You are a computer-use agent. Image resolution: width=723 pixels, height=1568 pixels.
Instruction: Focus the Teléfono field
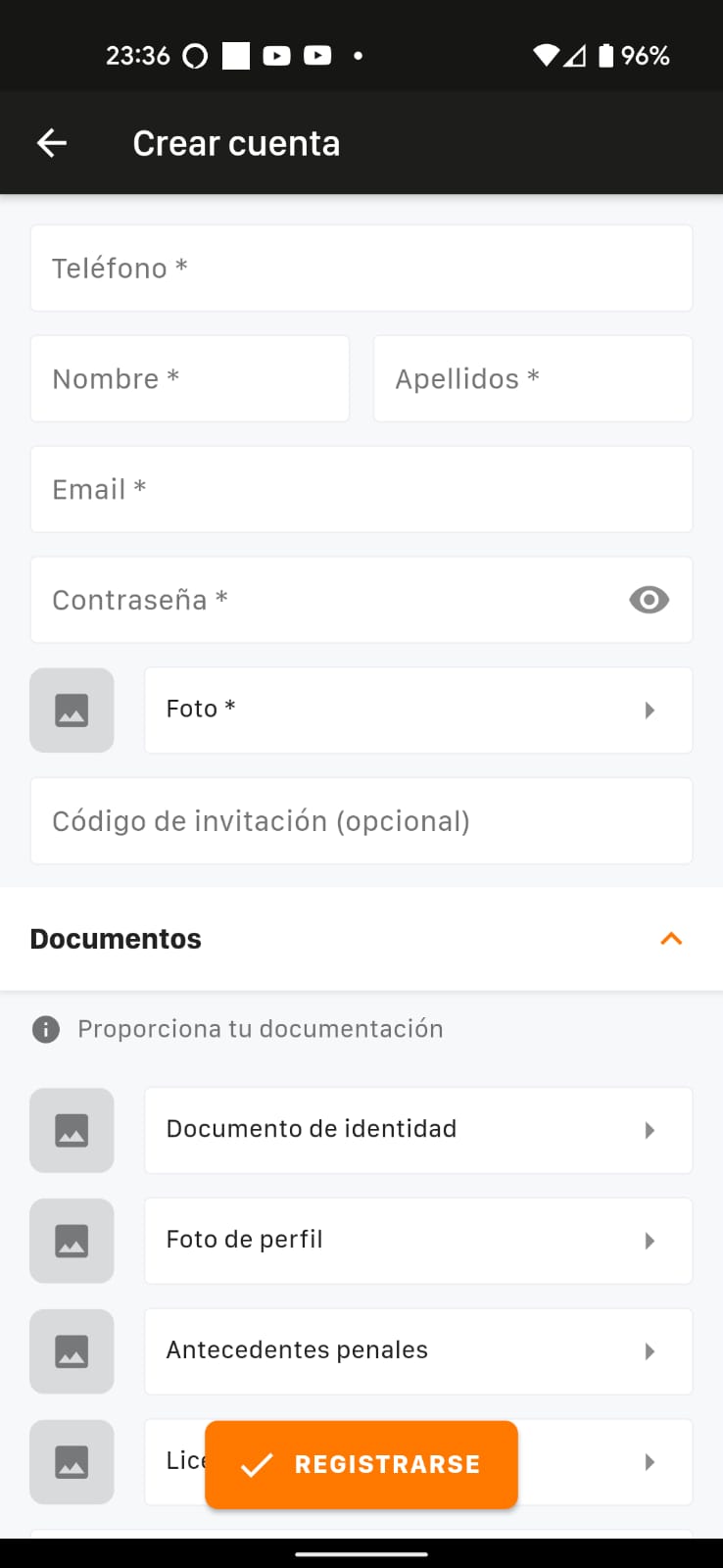pyautogui.click(x=361, y=269)
